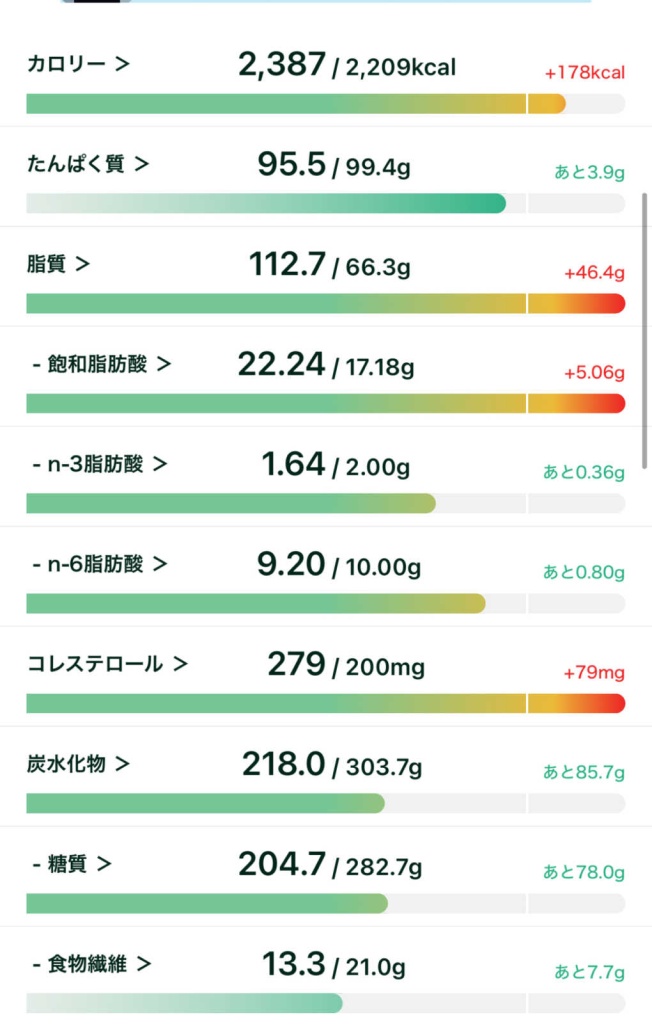View たんぱく質 nutrient details
This screenshot has height=1024, width=652.
88,164
